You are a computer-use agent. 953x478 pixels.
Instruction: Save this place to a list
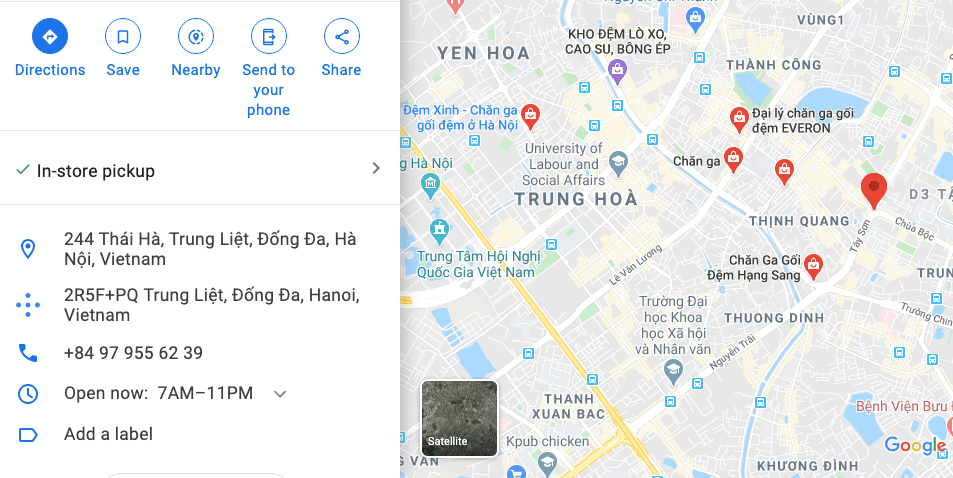click(x=123, y=38)
